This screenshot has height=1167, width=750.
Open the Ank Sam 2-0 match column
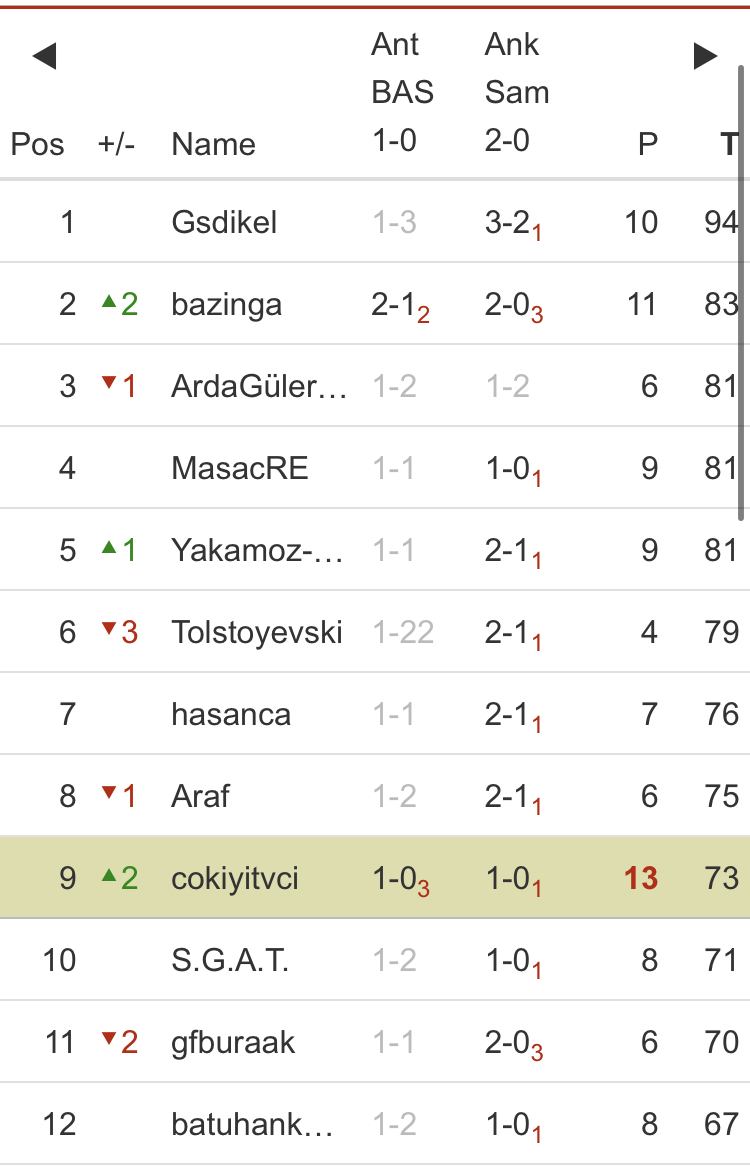(x=516, y=92)
